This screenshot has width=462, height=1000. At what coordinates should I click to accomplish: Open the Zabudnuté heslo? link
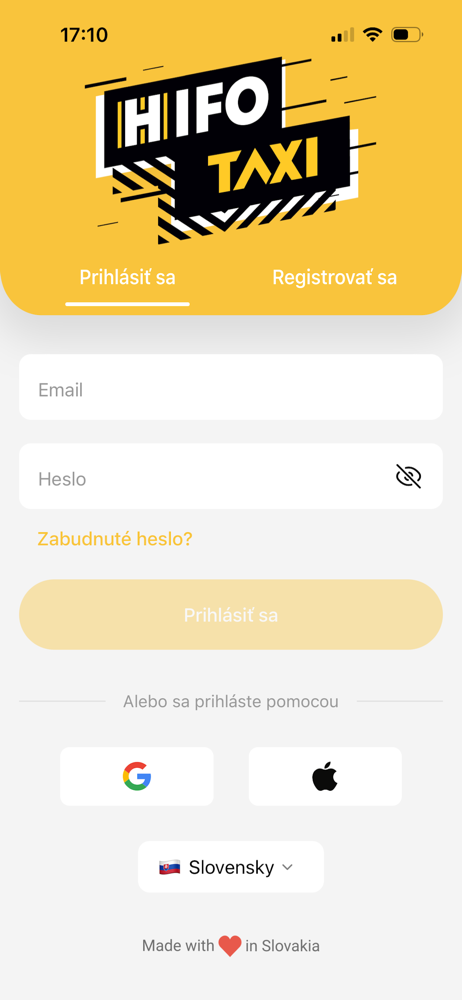point(115,540)
